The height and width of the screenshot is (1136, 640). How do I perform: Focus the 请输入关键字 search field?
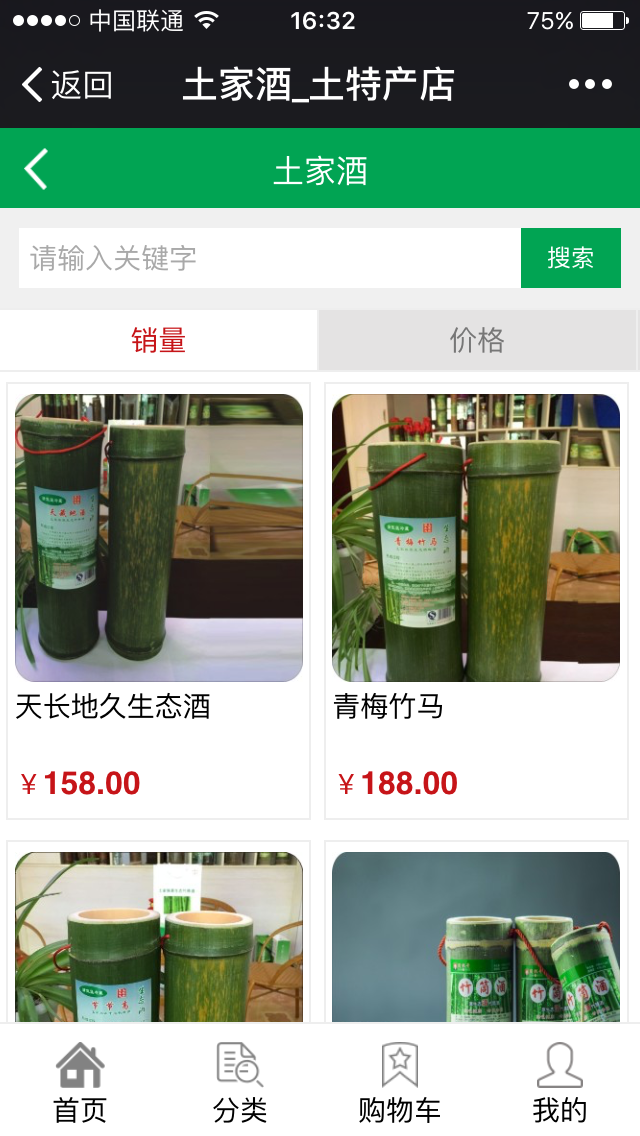click(x=269, y=258)
